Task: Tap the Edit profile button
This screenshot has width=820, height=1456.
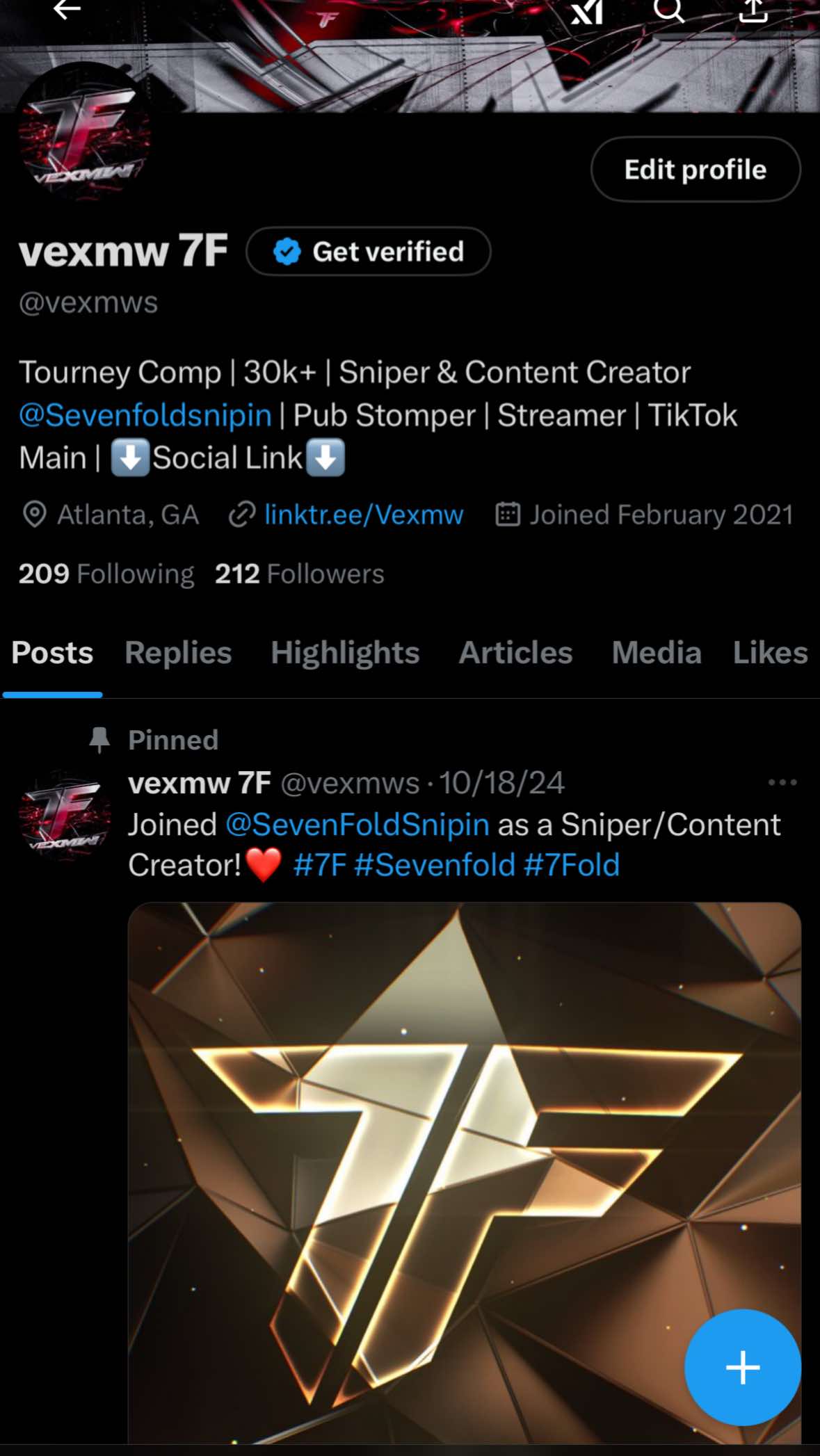Action: pyautogui.click(x=695, y=170)
